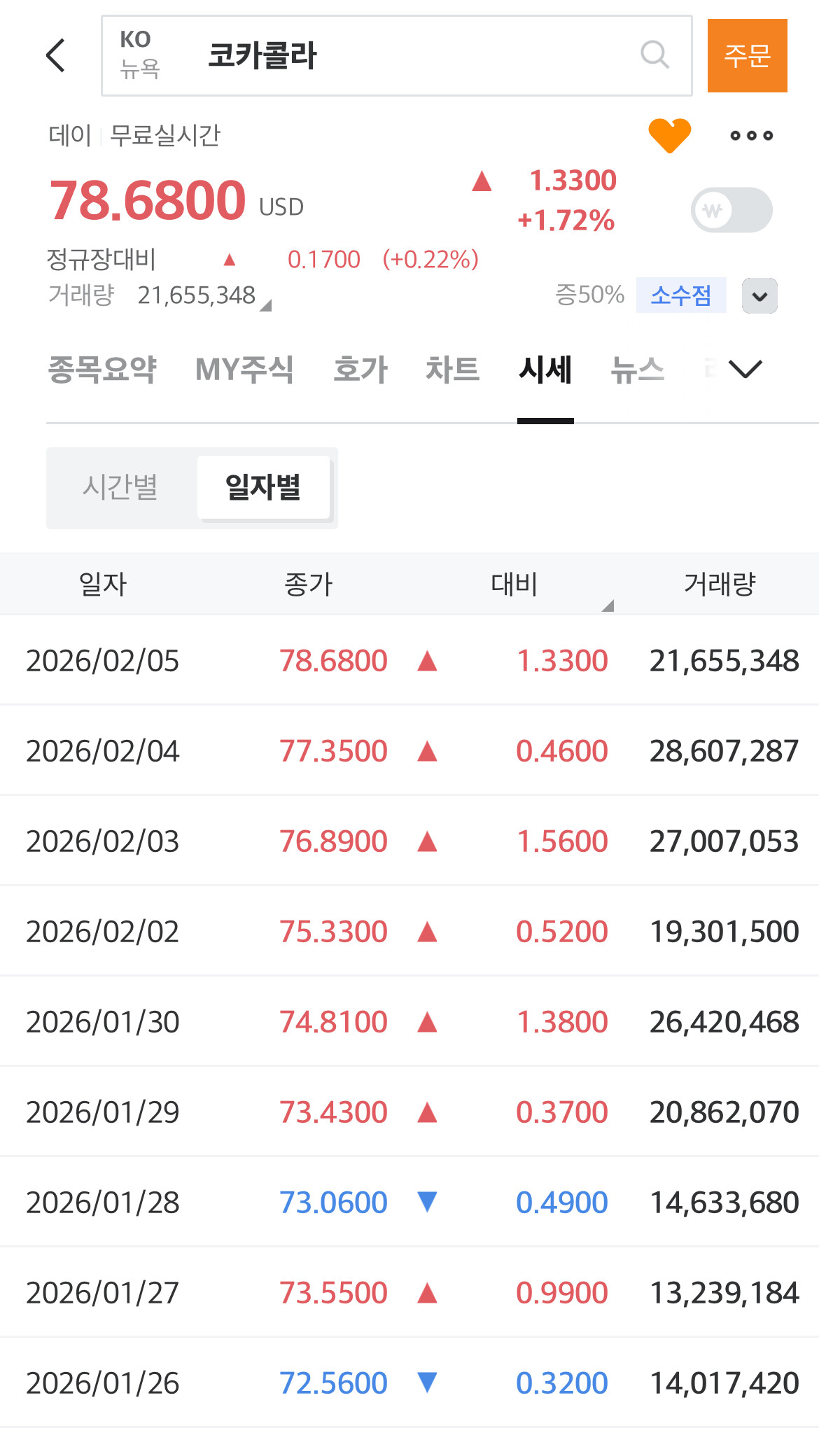Tap the 소수점 fractional trading badge
Viewport: 819px width, 1456px height.
680,295
